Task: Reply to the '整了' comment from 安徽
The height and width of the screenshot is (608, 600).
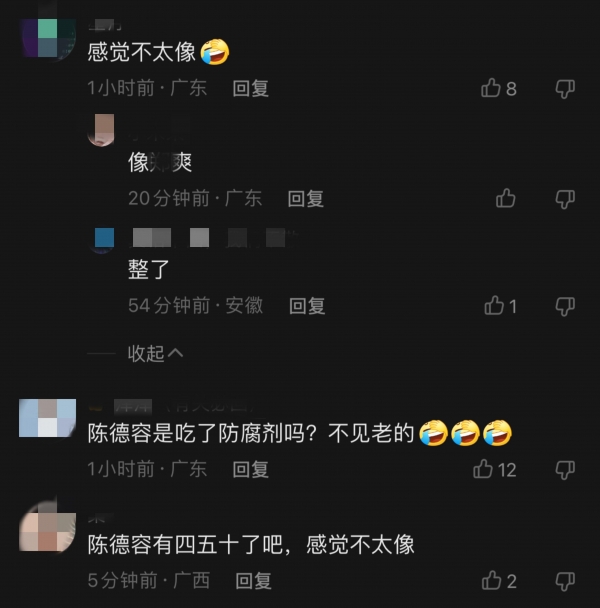Action: pyautogui.click(x=307, y=305)
